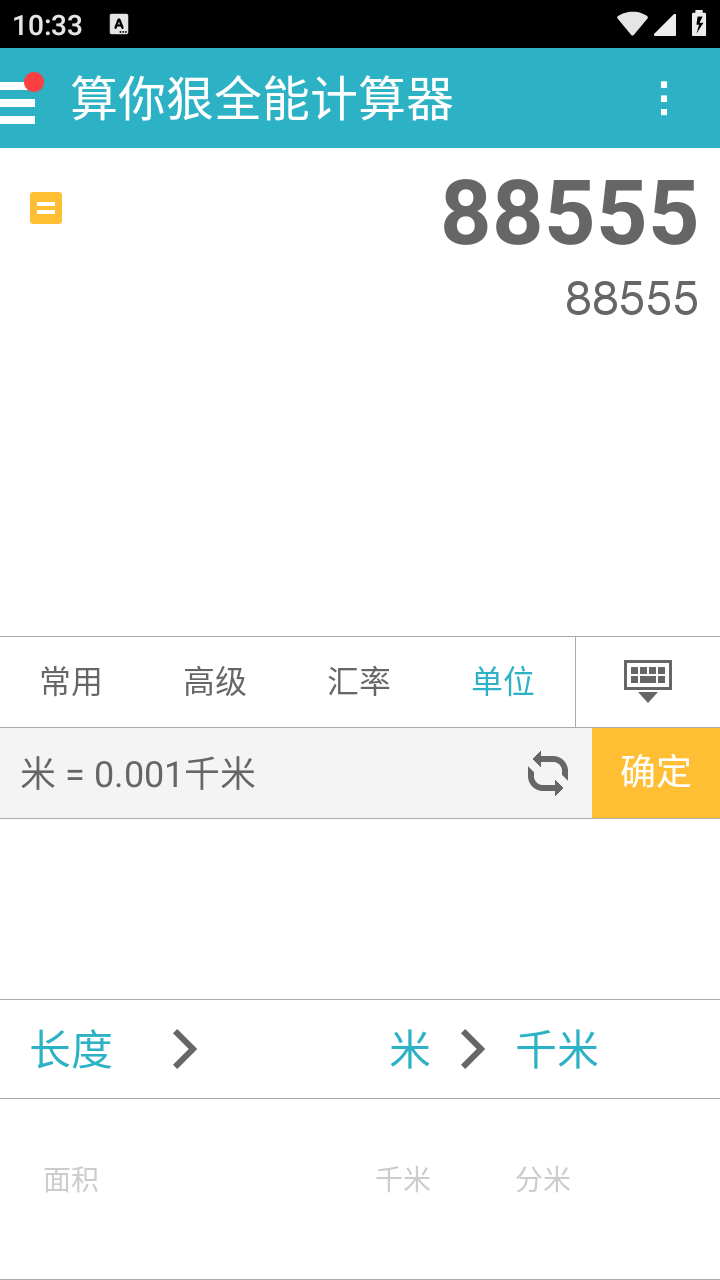Choose 分米 as conversion unit

point(543,1180)
